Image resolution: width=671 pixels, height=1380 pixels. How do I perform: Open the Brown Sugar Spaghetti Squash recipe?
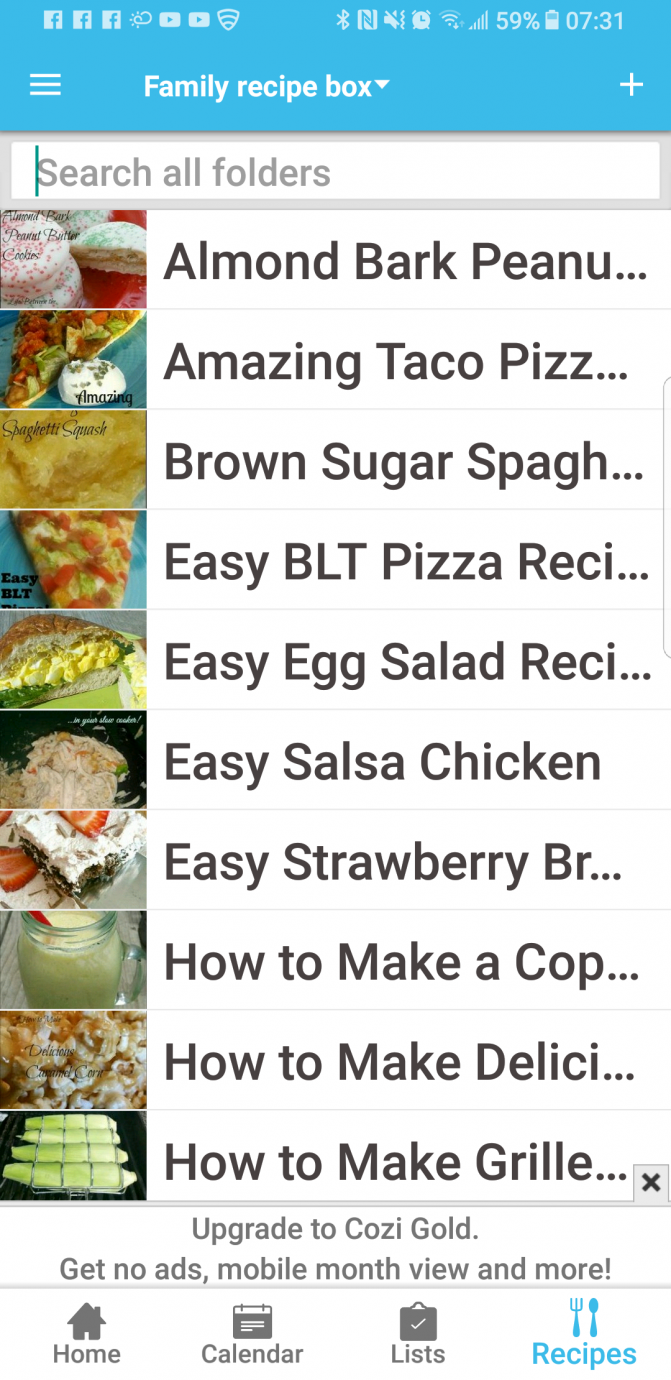404,461
